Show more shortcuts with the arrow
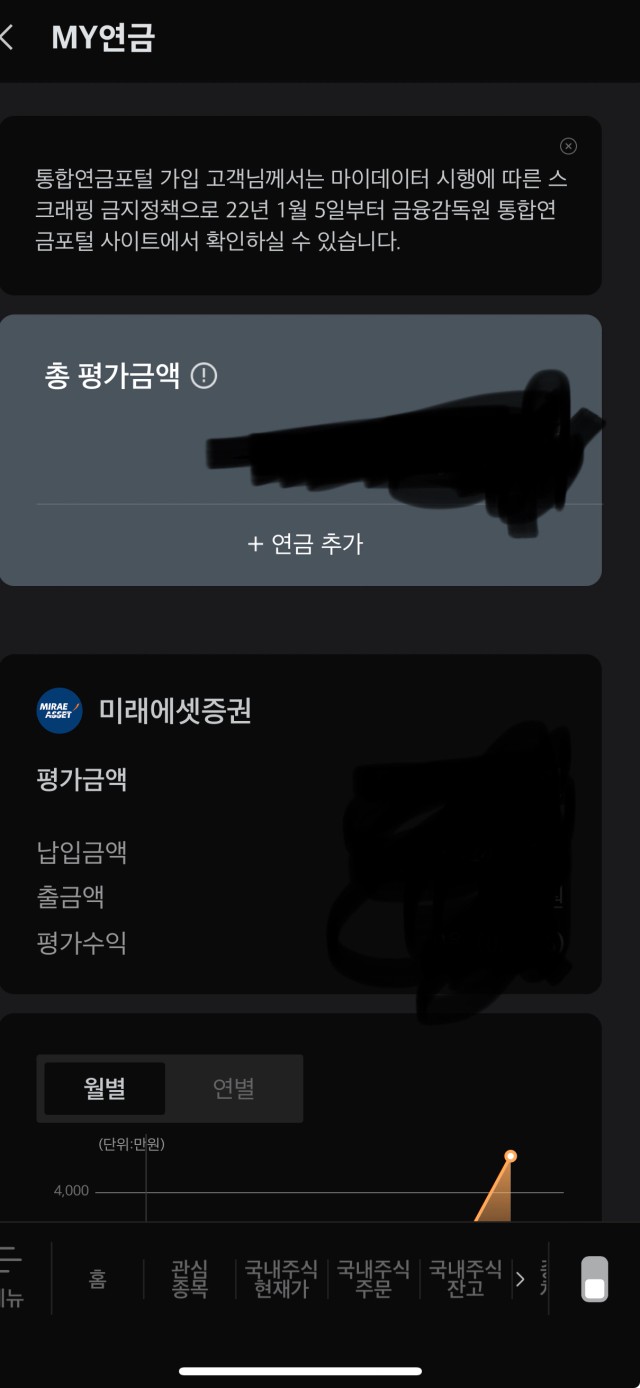640x1388 pixels. (519, 1279)
